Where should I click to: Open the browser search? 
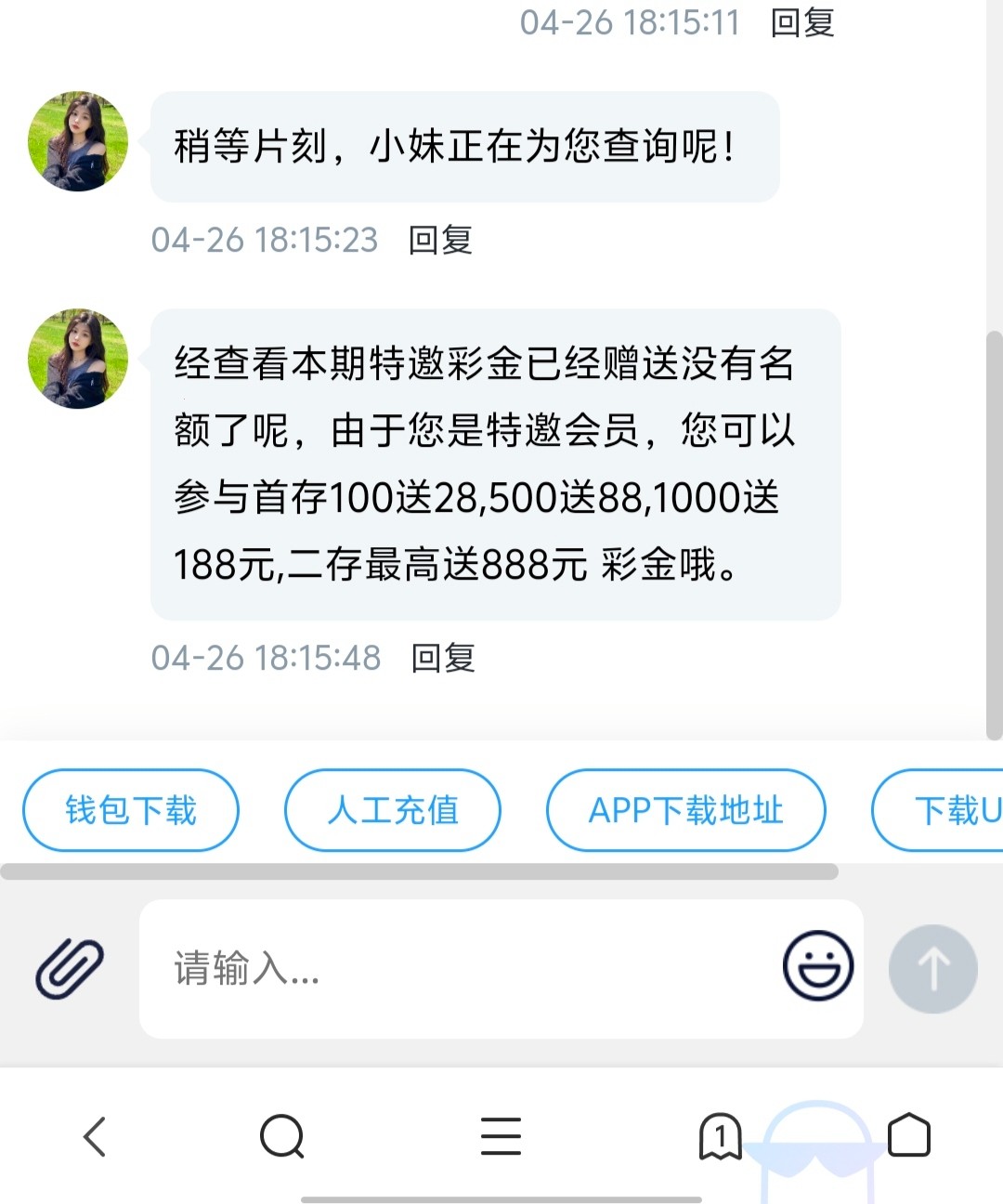click(x=282, y=1135)
